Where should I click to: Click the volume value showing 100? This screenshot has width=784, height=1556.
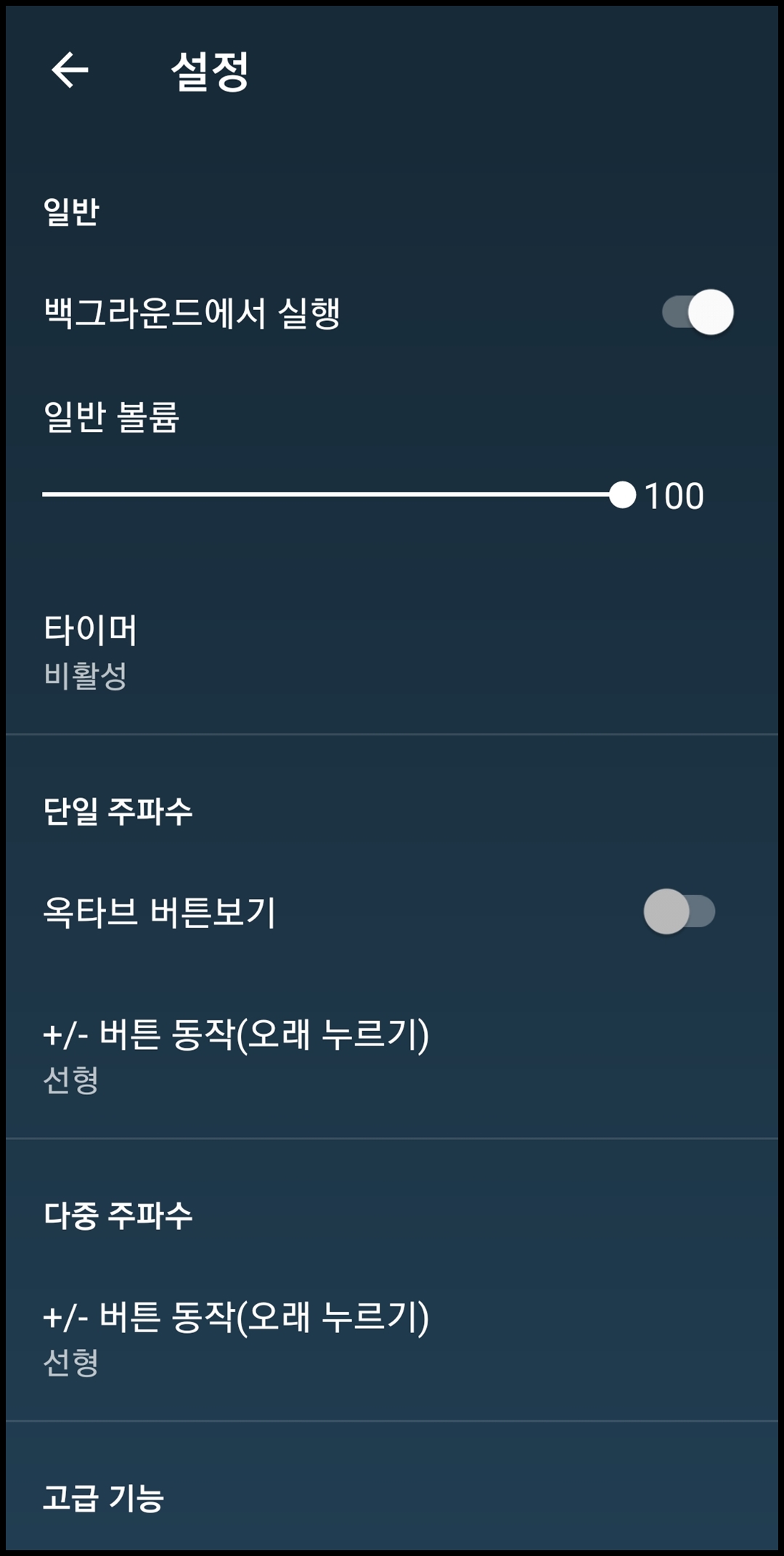coord(675,494)
